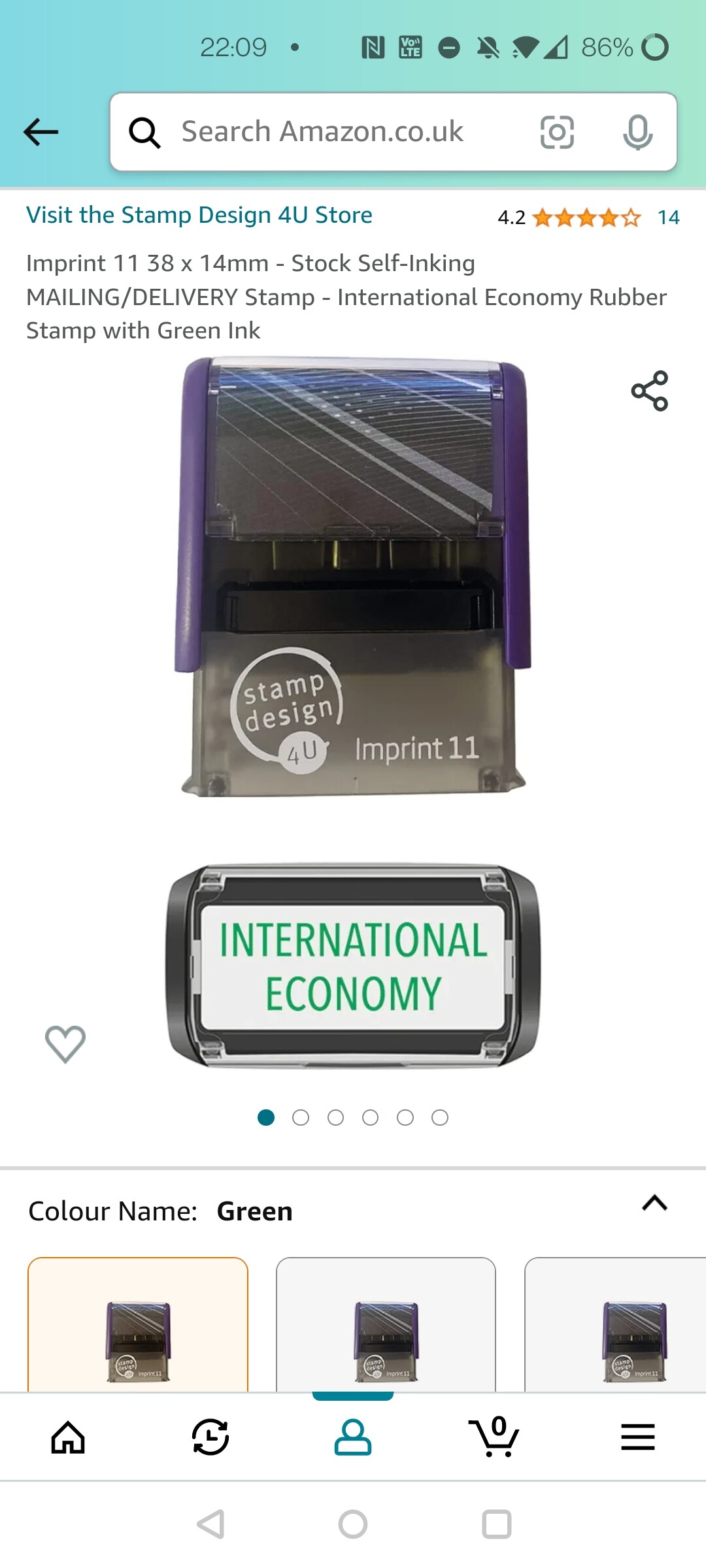Viewport: 706px width, 1568px height.
Task: Add product to wish list heart
Action: tap(65, 1043)
